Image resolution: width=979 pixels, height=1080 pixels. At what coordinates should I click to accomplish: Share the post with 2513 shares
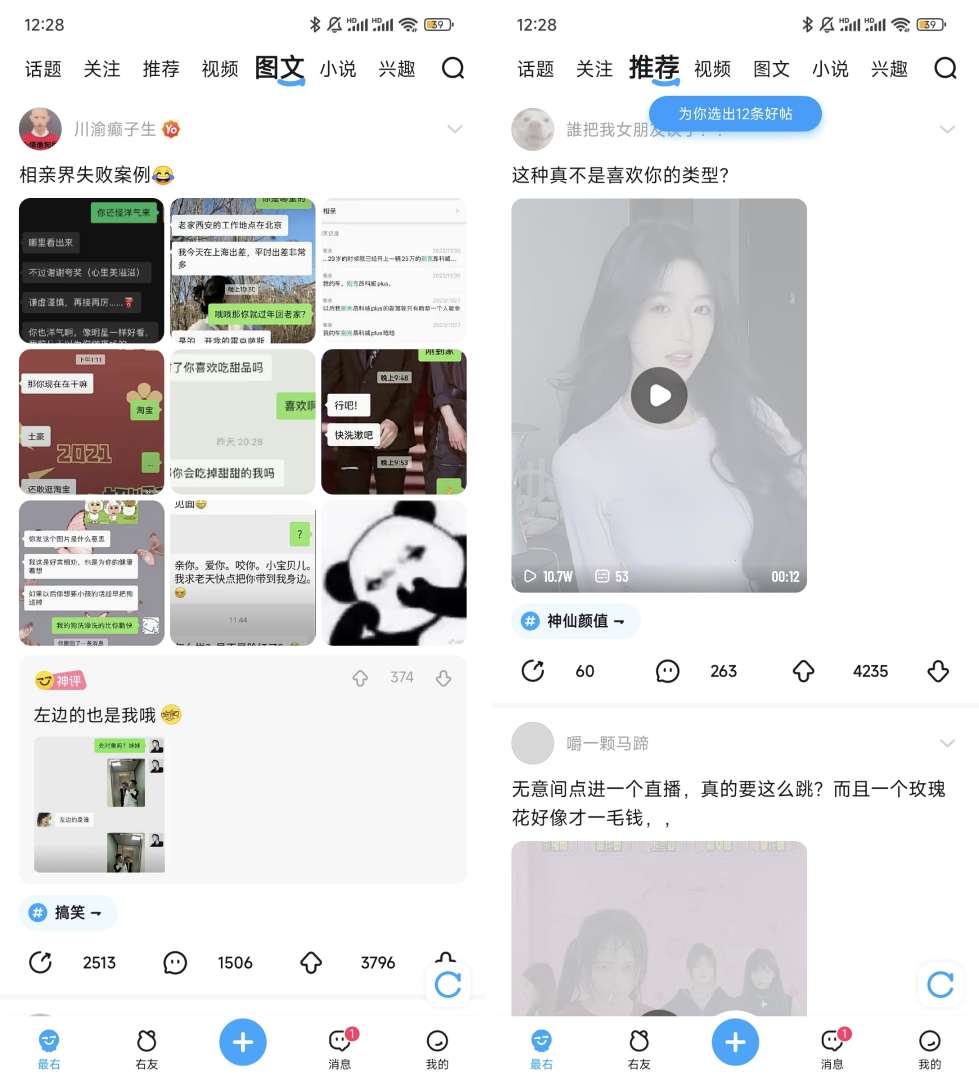[x=40, y=962]
